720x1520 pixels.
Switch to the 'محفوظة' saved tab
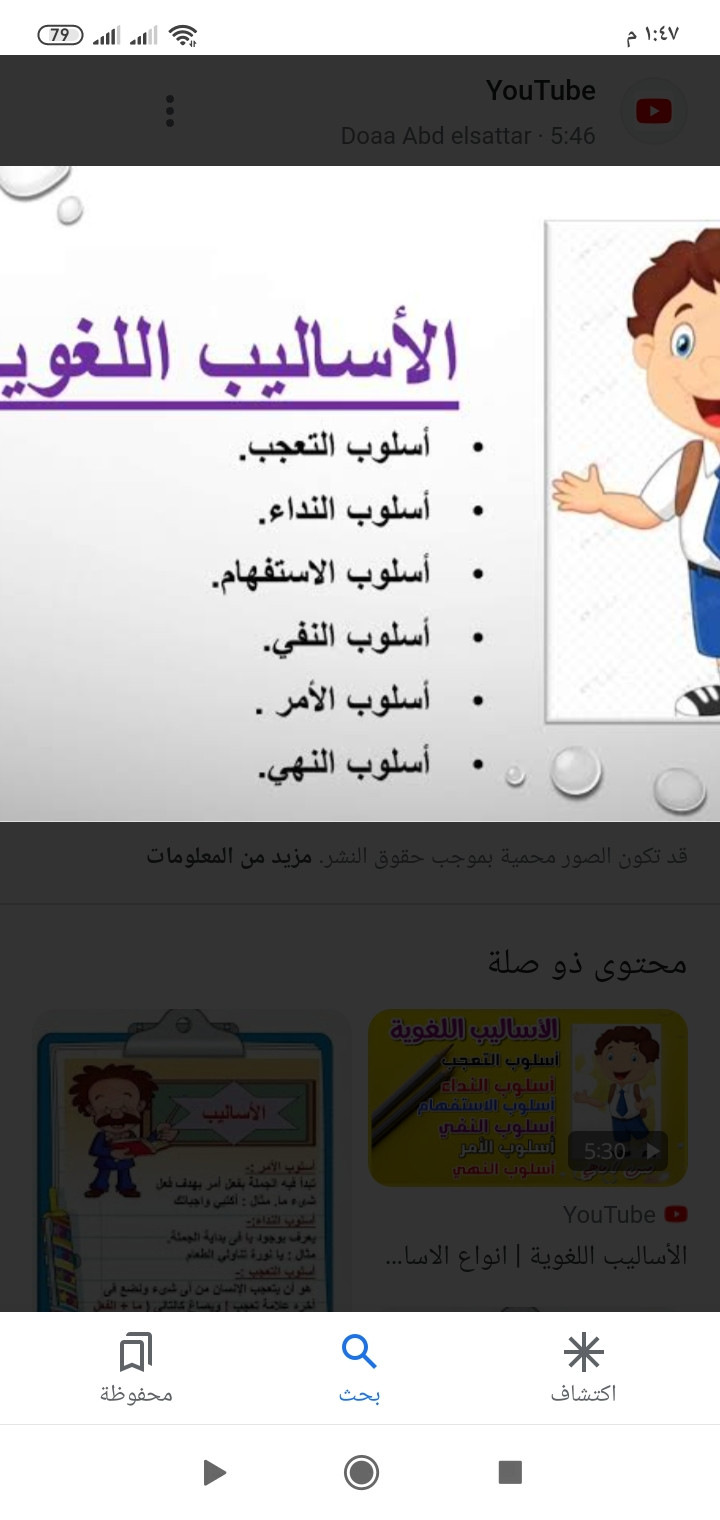click(136, 1368)
